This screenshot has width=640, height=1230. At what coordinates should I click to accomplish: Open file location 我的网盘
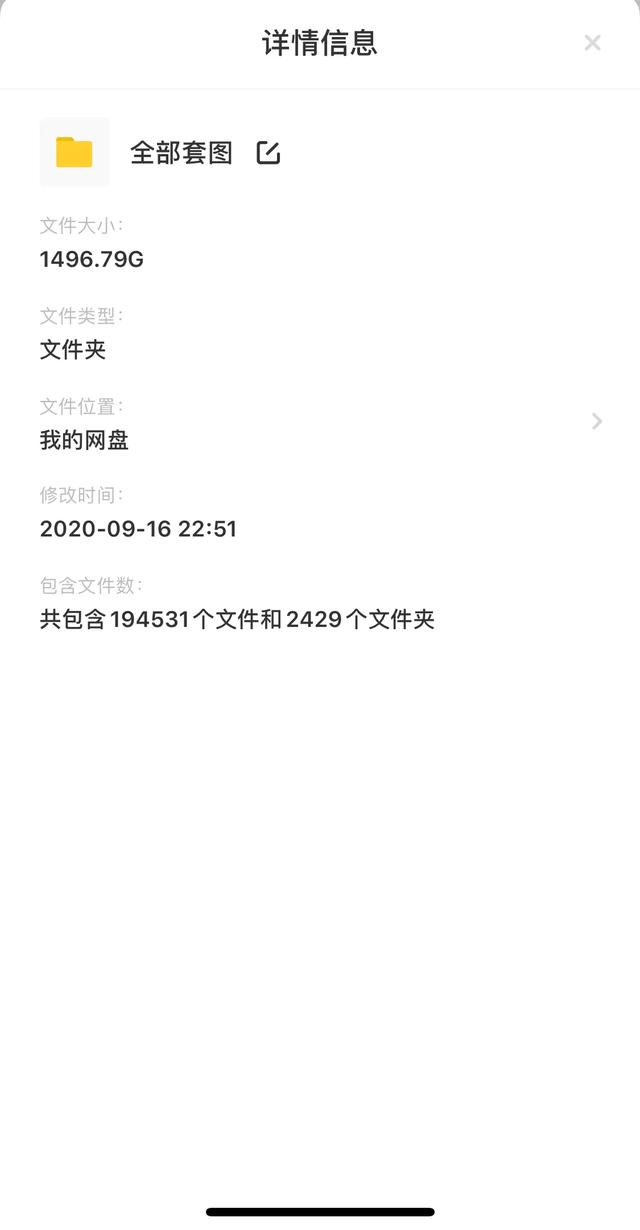pyautogui.click(x=320, y=423)
